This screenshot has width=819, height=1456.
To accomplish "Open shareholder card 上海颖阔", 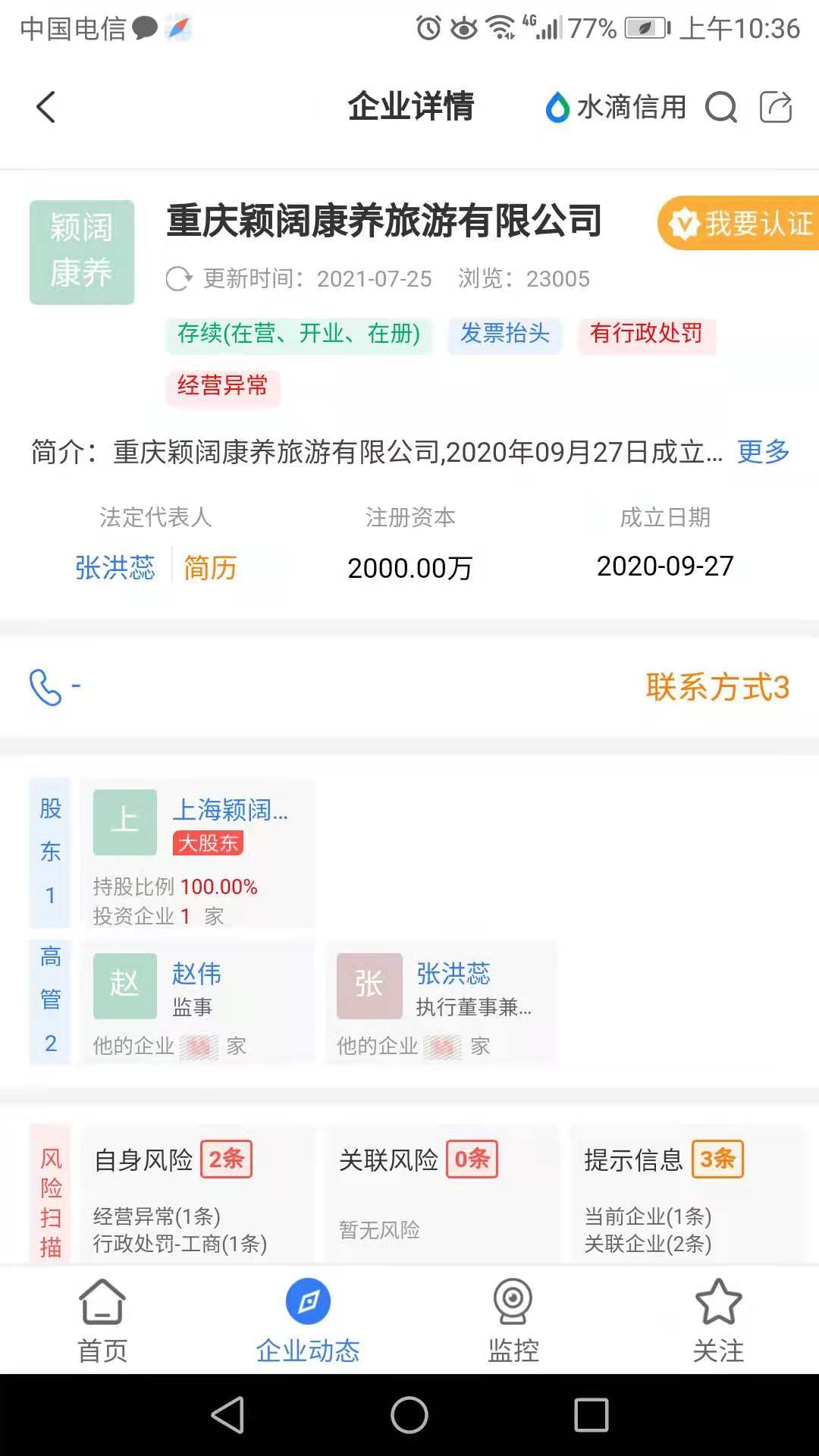I will tap(197, 853).
